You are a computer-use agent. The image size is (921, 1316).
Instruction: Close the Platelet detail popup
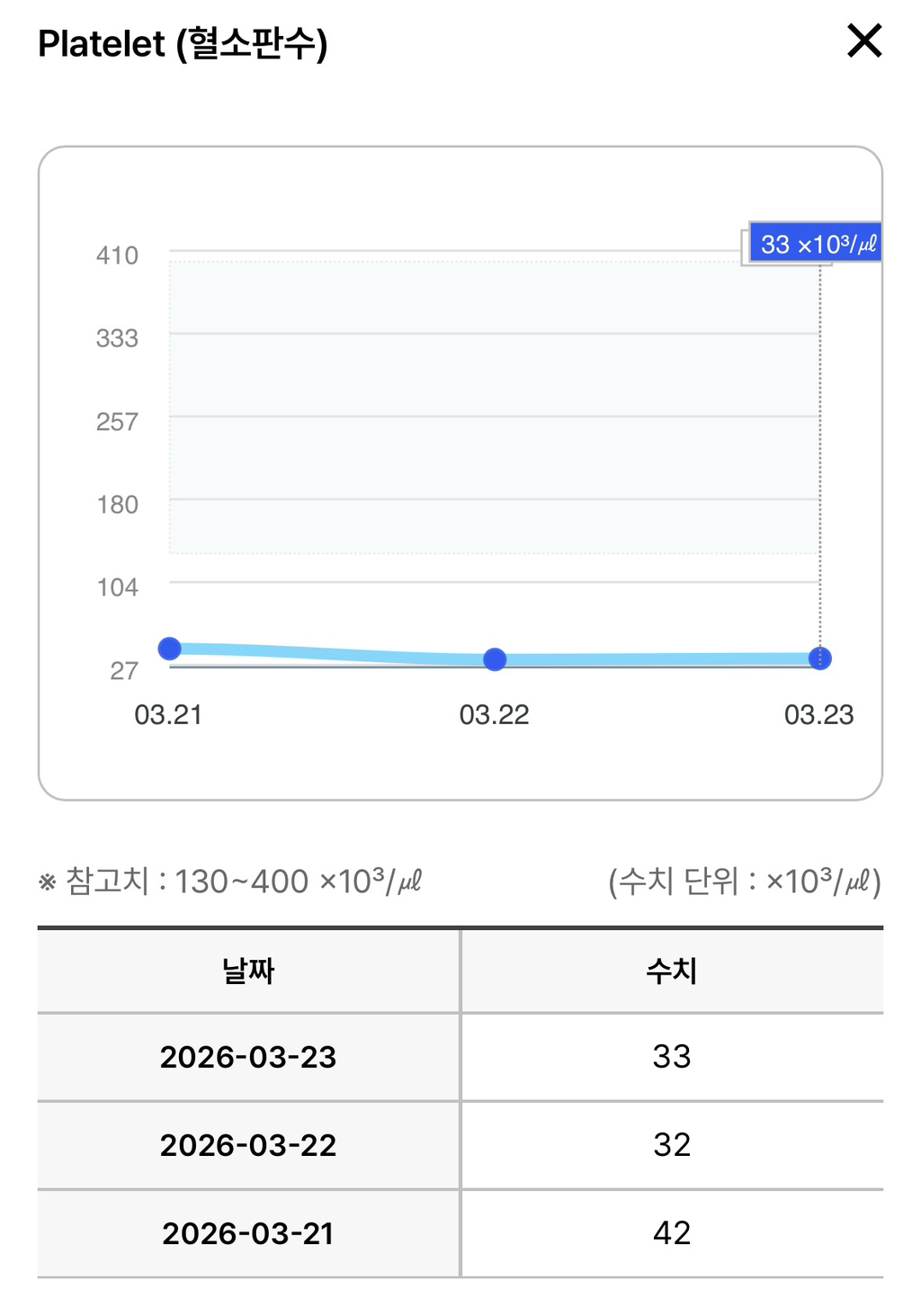[864, 40]
